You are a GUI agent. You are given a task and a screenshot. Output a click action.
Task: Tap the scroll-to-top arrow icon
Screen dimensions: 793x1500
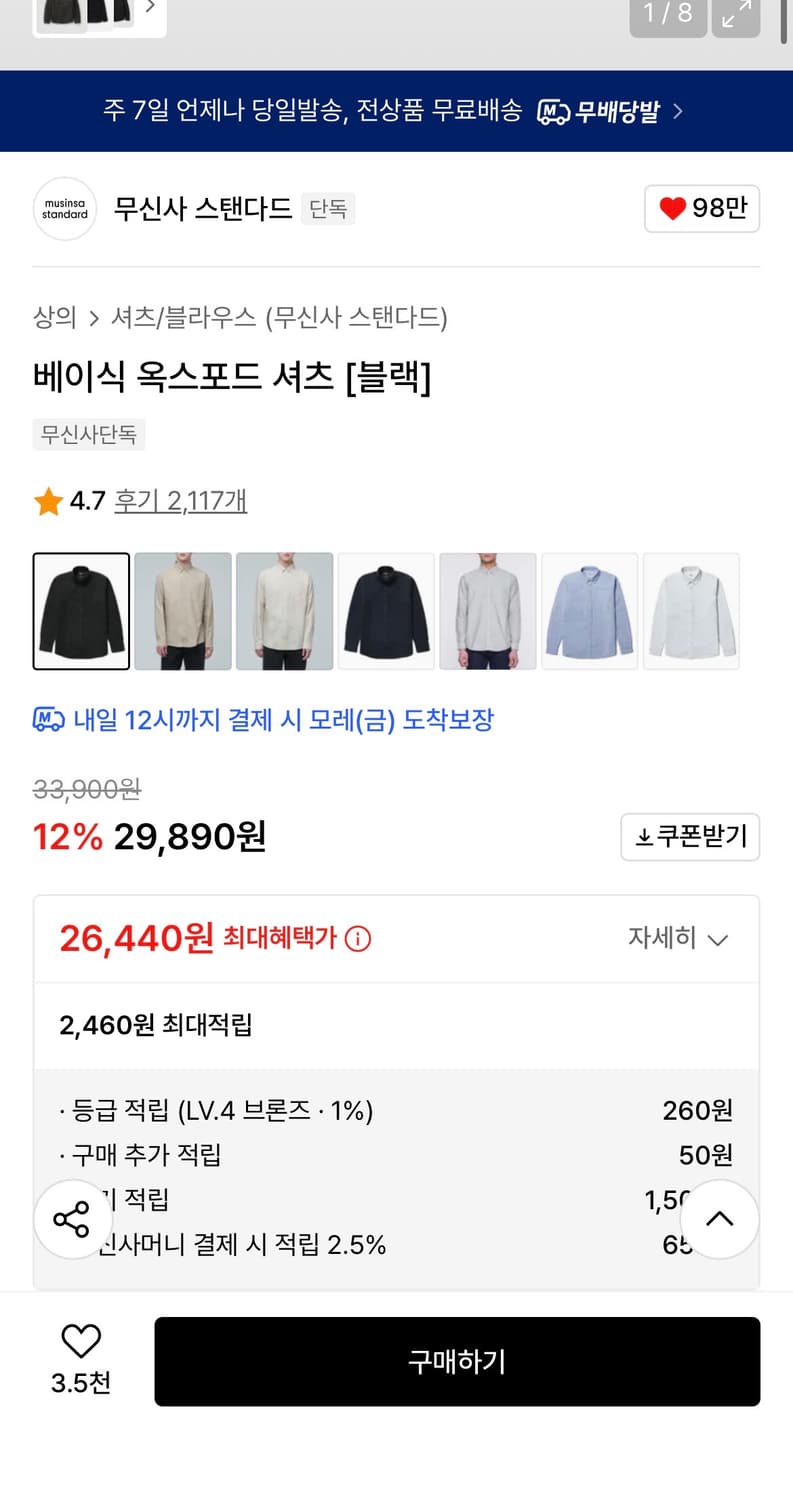point(719,1218)
